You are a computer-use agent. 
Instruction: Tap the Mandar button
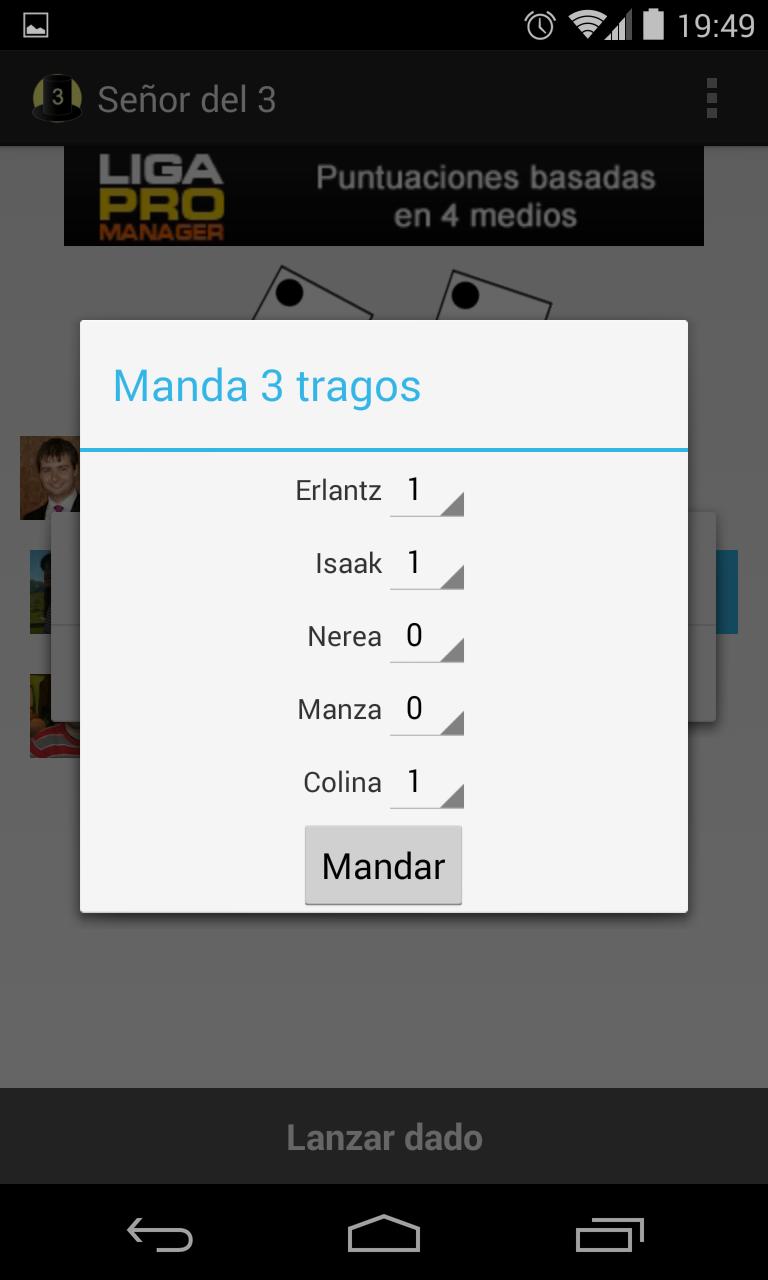pos(383,866)
